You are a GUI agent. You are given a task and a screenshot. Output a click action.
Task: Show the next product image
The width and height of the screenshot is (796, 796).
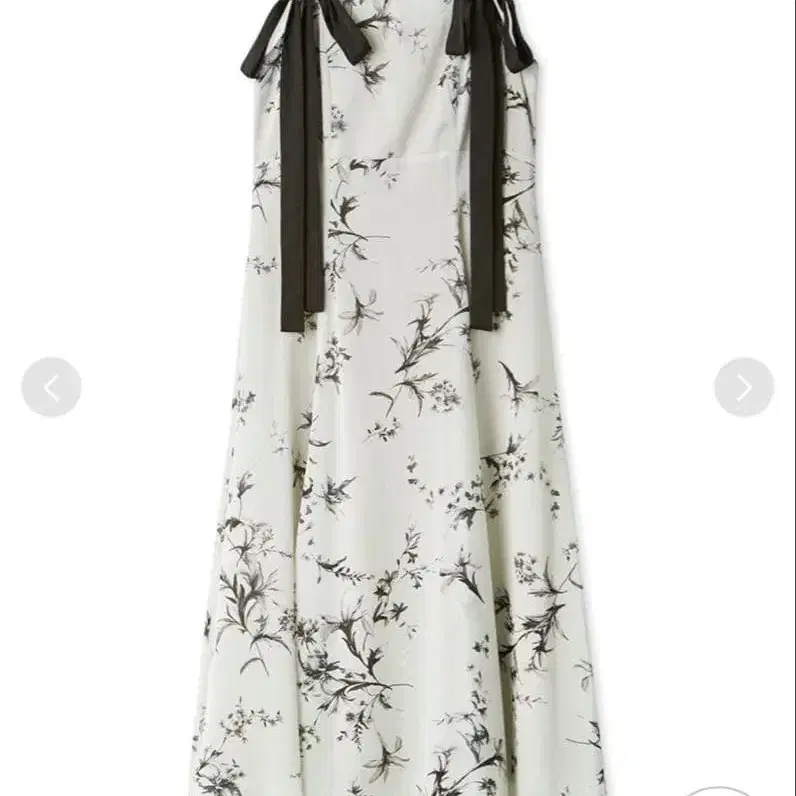pyautogui.click(x=743, y=387)
